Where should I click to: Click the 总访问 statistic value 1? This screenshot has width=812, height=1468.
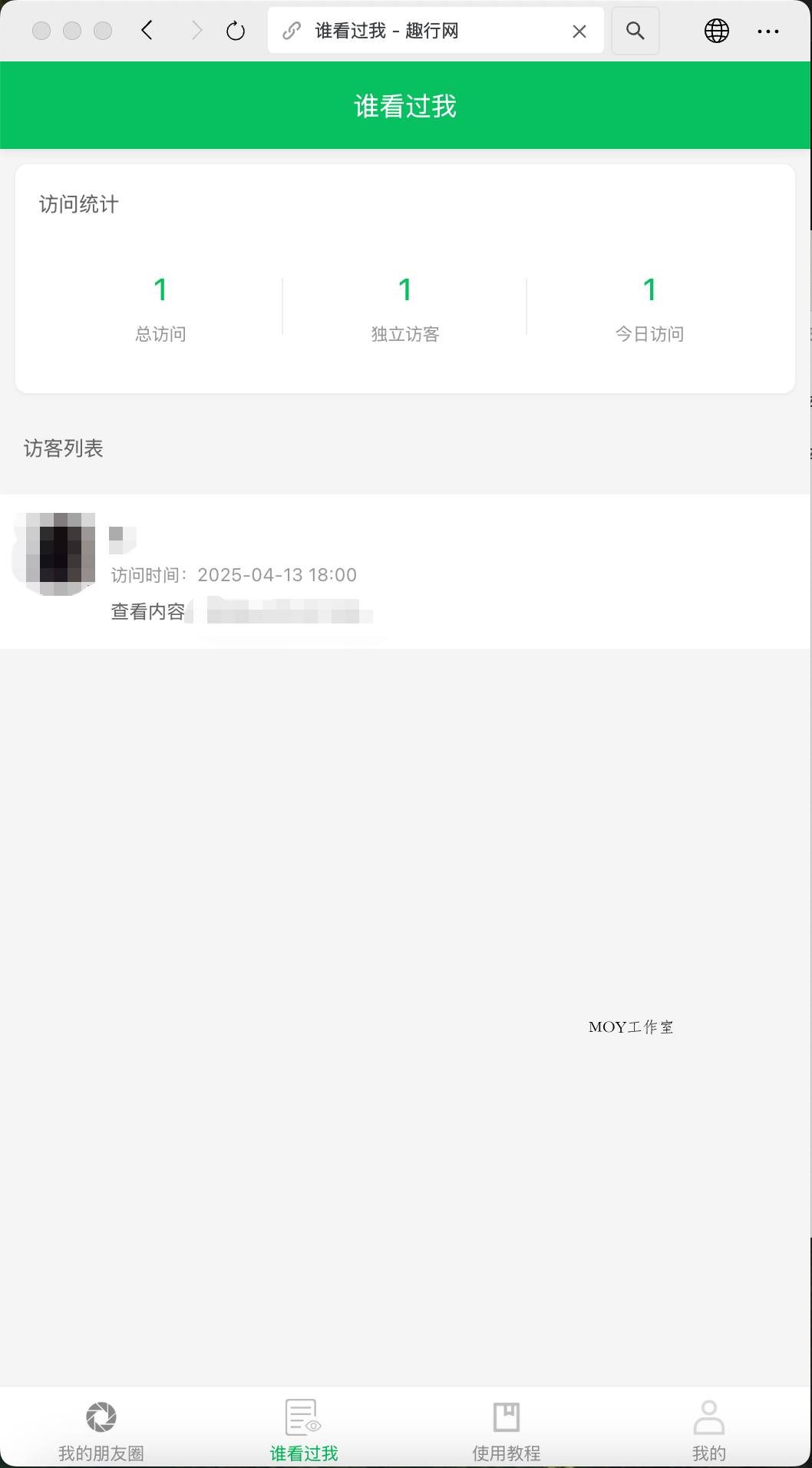pyautogui.click(x=160, y=290)
